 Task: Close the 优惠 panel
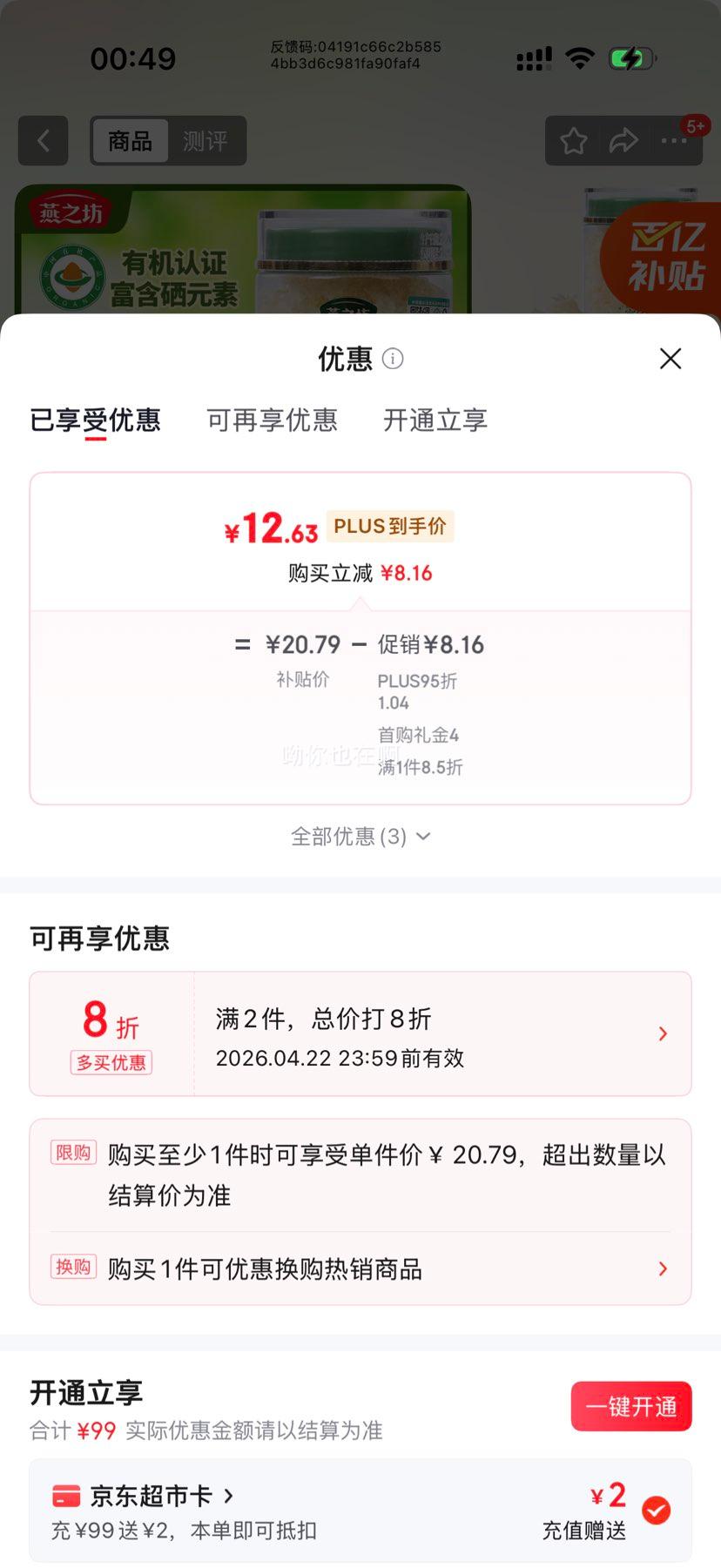click(670, 359)
